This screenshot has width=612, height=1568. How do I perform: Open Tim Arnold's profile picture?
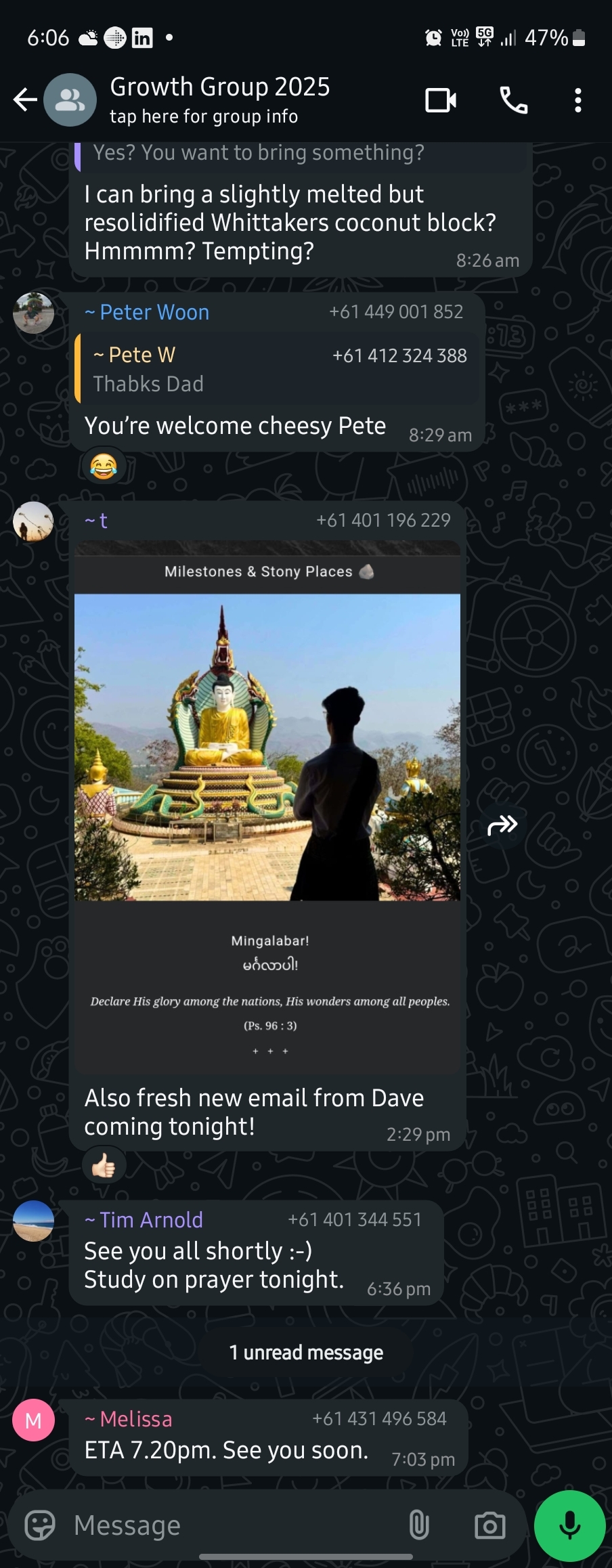coord(34,1221)
